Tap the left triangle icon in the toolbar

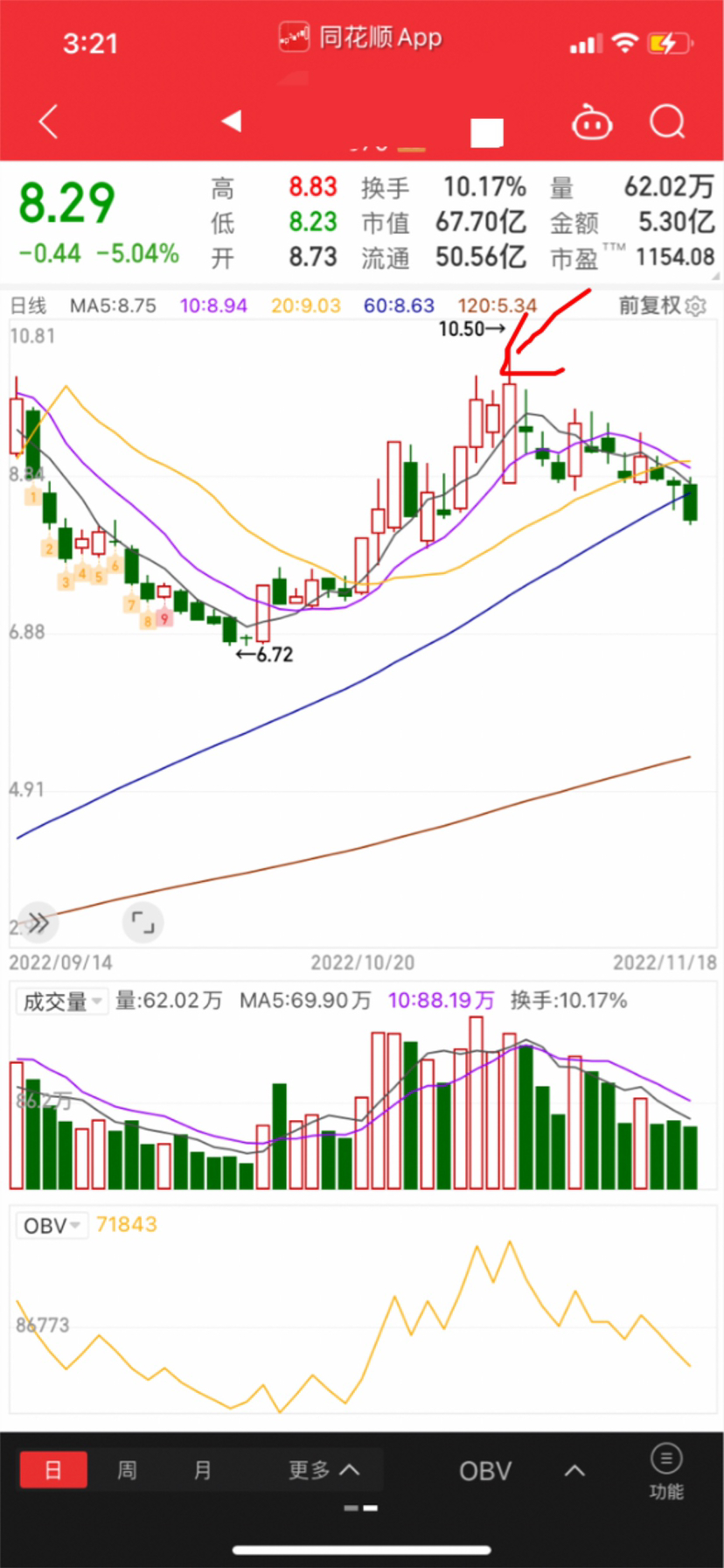pyautogui.click(x=231, y=122)
